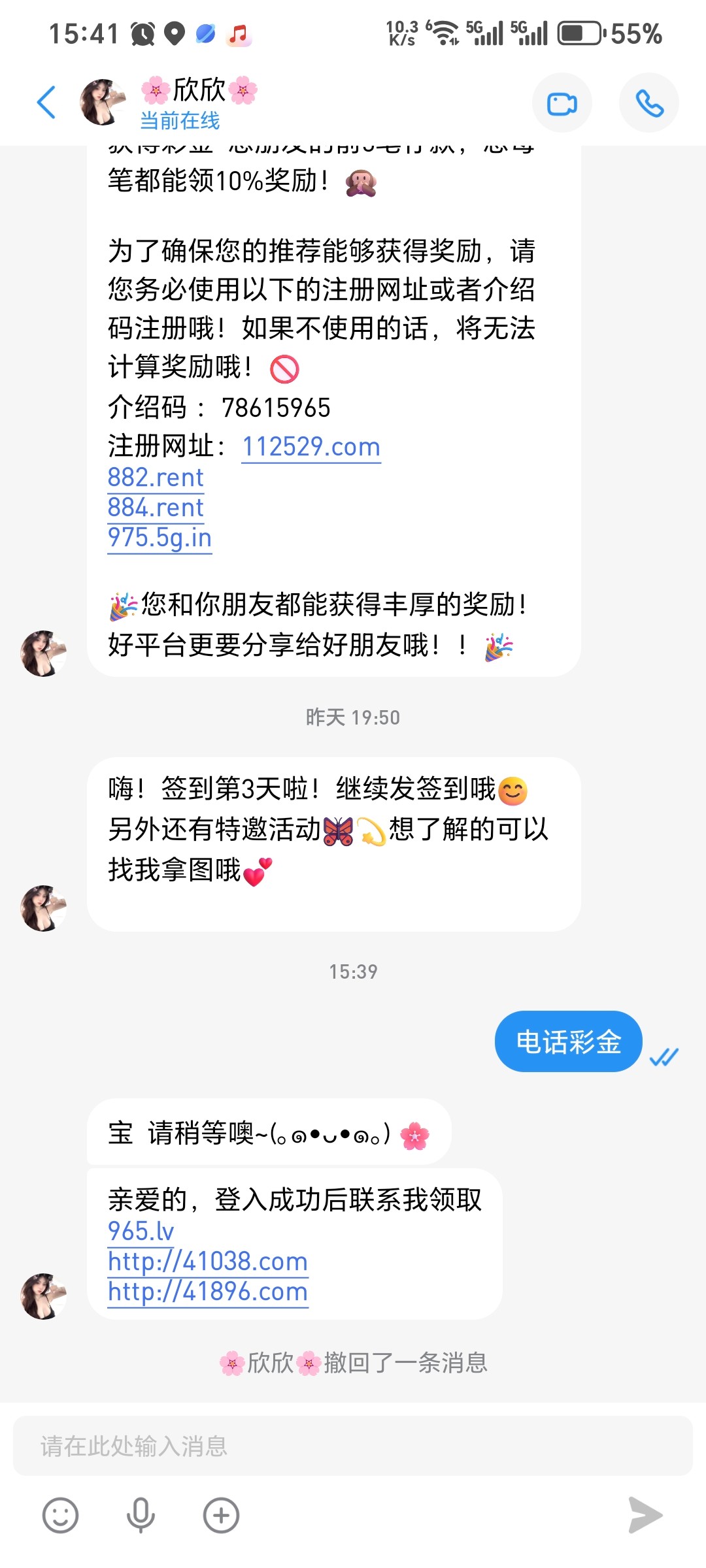Image resolution: width=706 pixels, height=1568 pixels.
Task: Tap the sent bubble reading 电话彩金
Action: [x=567, y=1041]
